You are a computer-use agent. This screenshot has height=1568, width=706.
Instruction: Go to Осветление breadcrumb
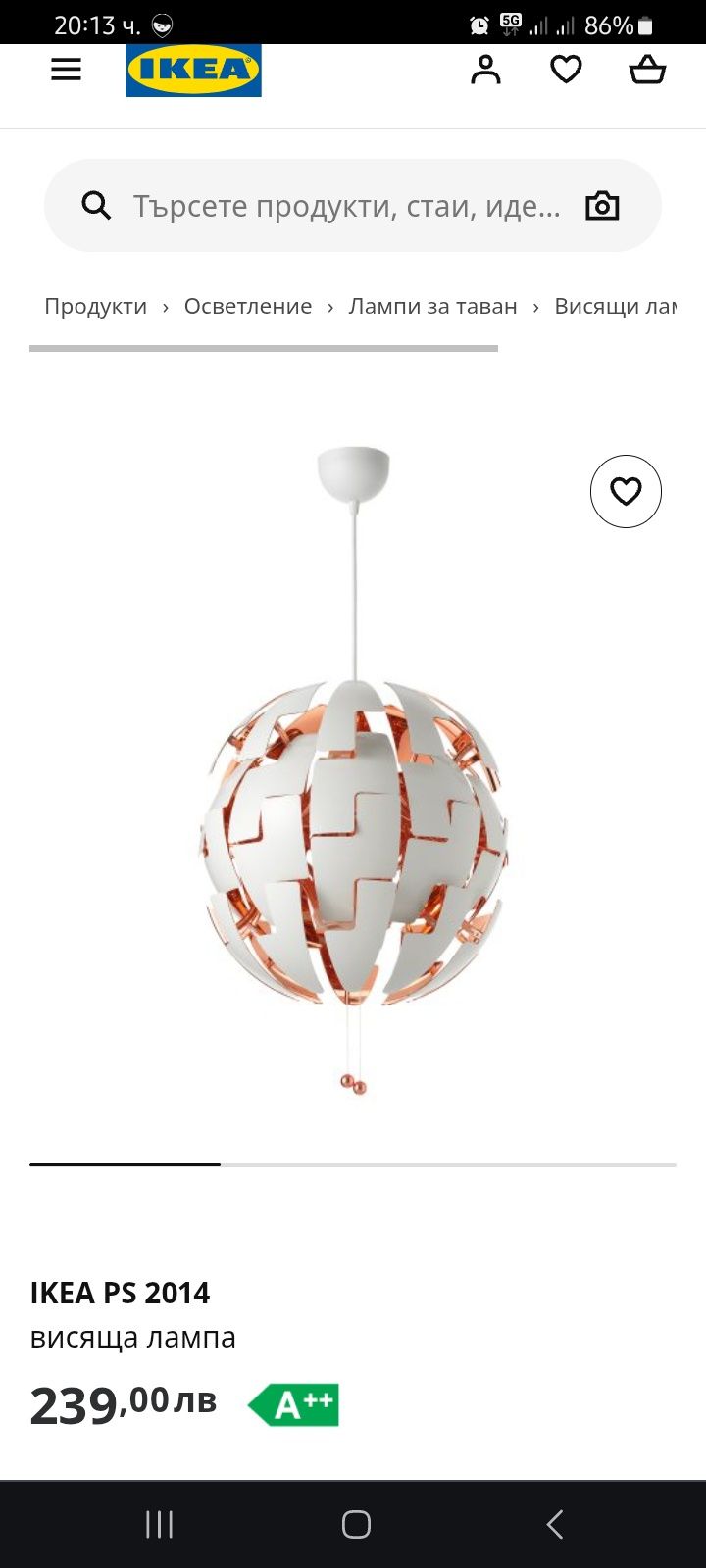point(248,307)
